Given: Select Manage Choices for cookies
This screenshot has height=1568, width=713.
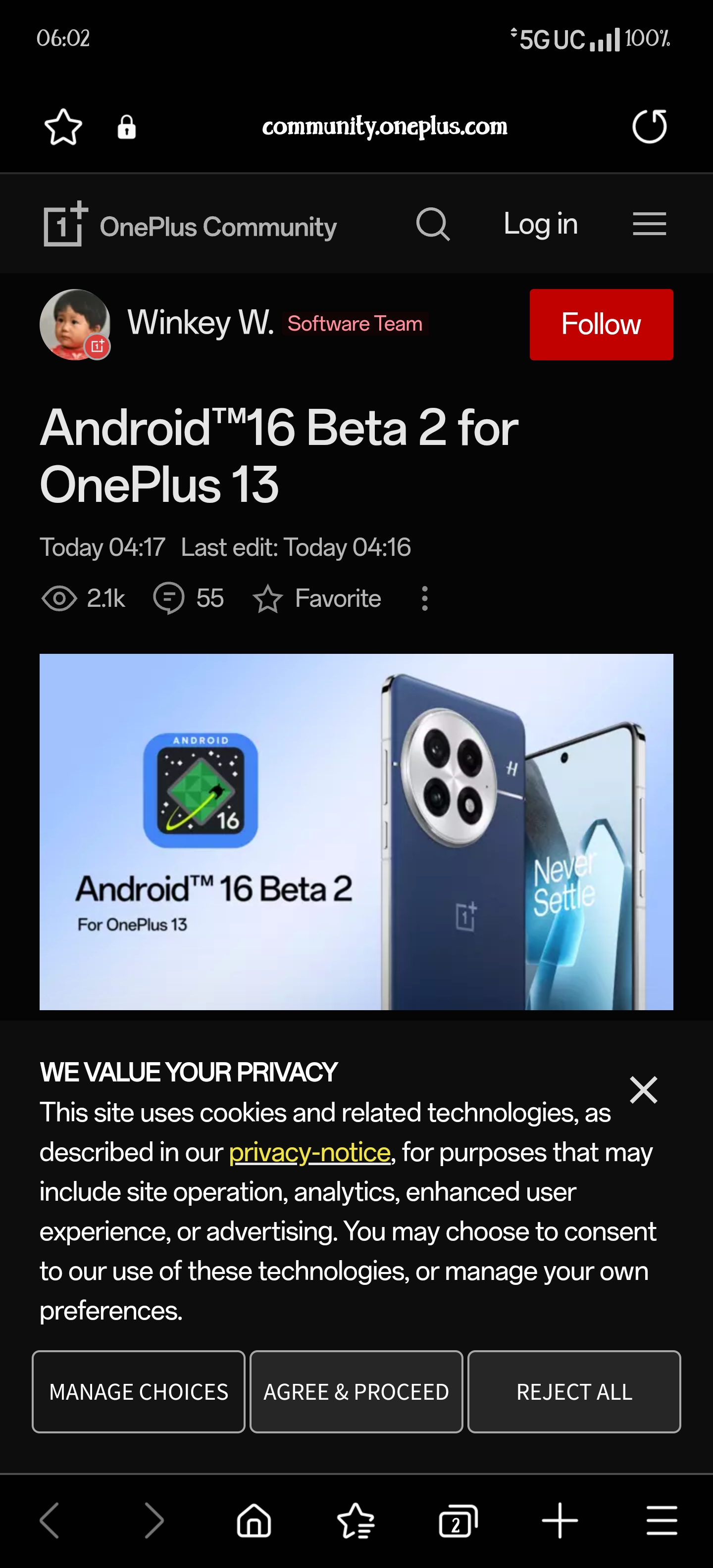Looking at the screenshot, I should [138, 1391].
